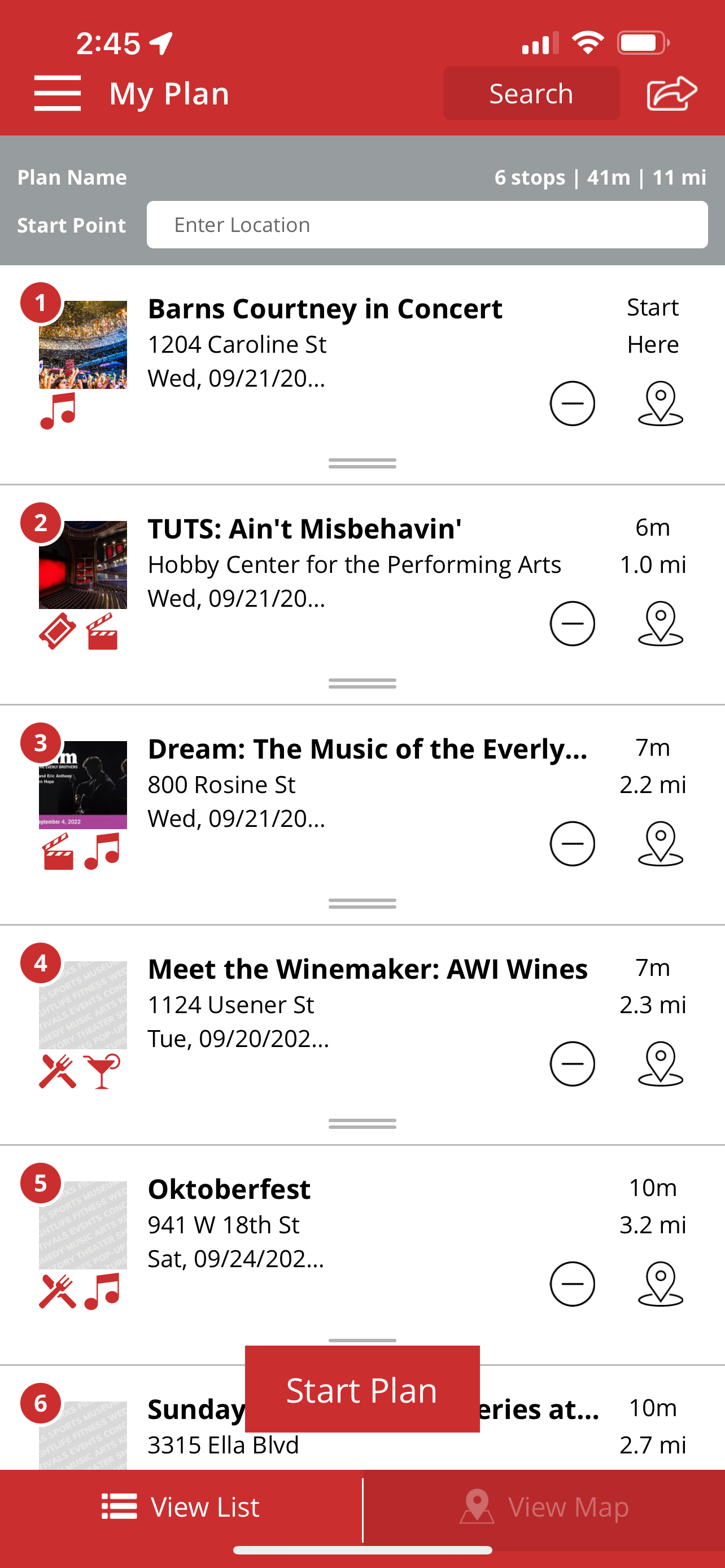Start the plan
The height and width of the screenshot is (1568, 725).
click(362, 1390)
